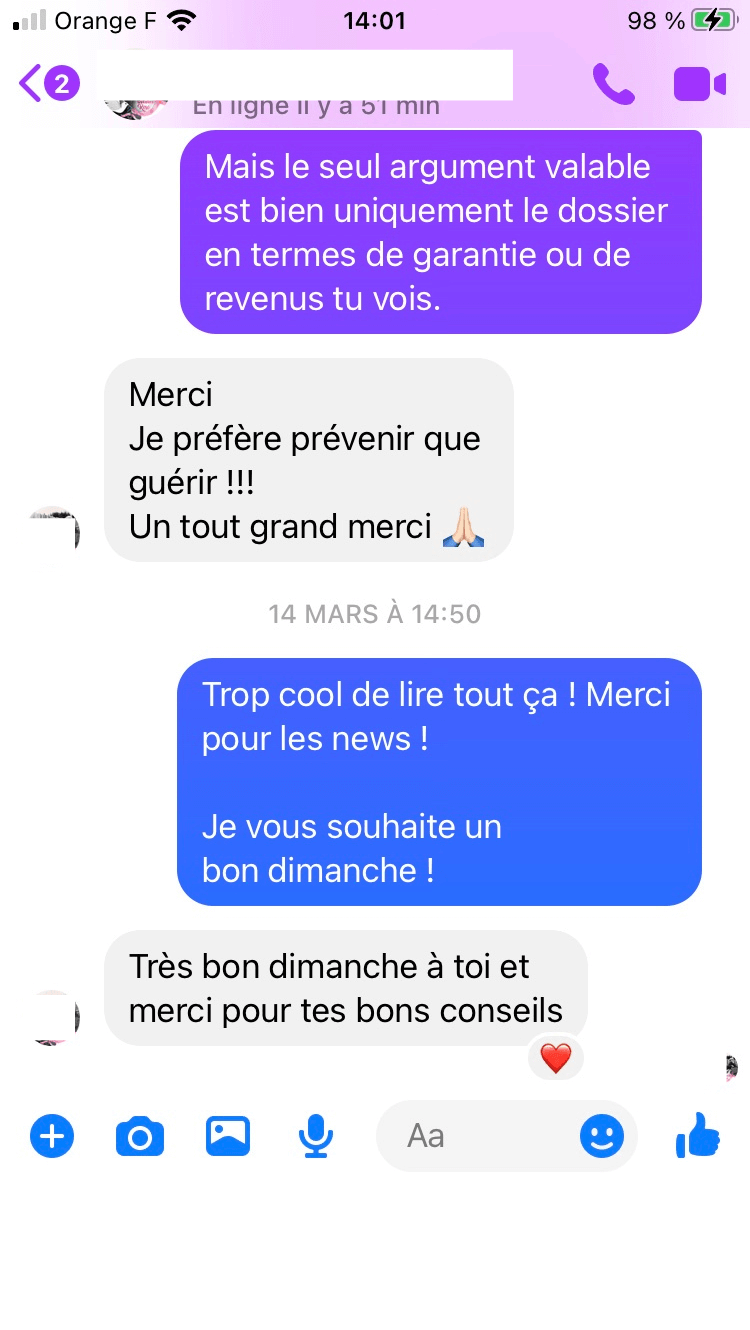
Task: Open the emoji picker smiley
Action: [x=602, y=1136]
